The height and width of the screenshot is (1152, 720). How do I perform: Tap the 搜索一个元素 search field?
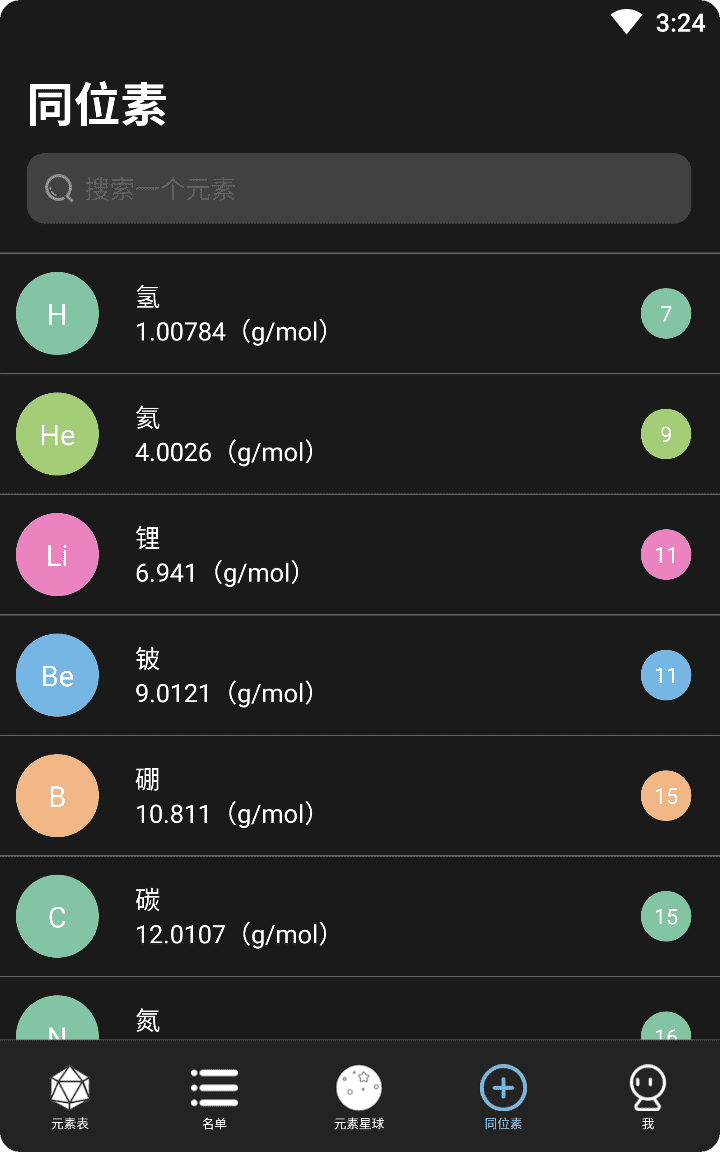(x=359, y=188)
